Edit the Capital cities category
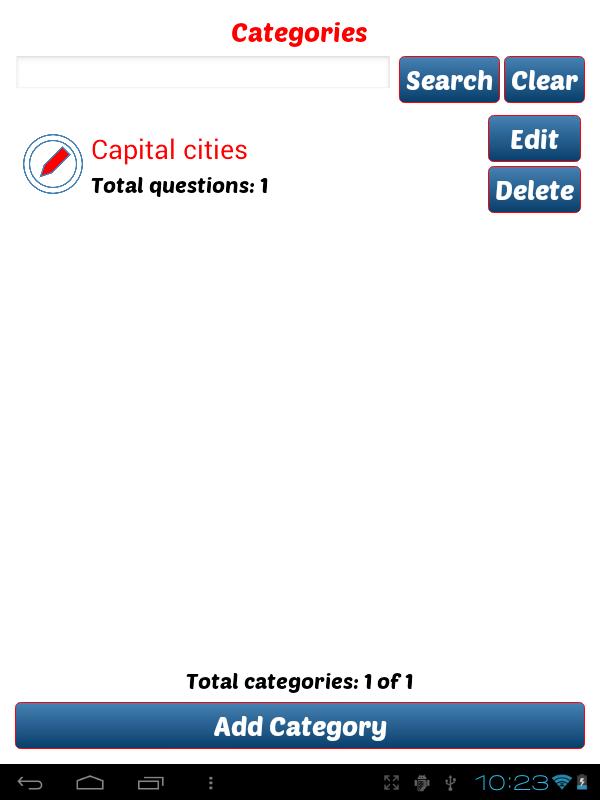The height and width of the screenshot is (800, 600). pos(534,139)
